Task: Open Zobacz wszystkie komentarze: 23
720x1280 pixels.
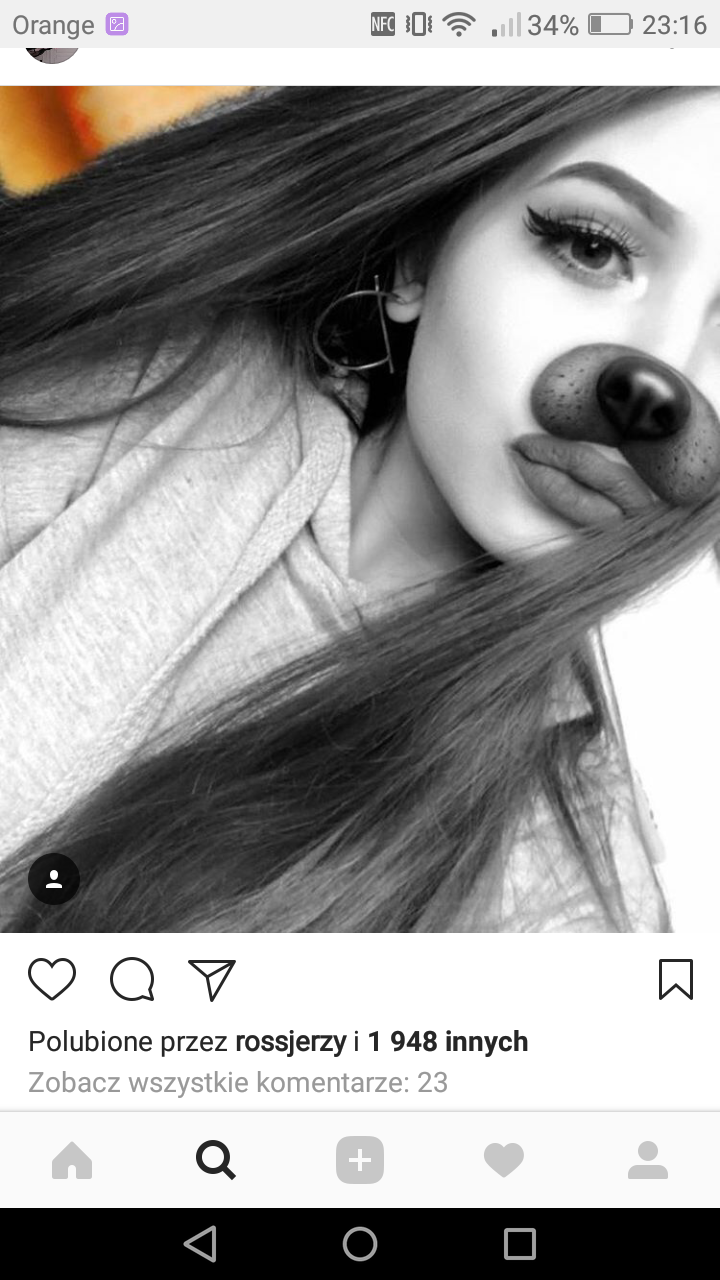Action: coord(238,1082)
